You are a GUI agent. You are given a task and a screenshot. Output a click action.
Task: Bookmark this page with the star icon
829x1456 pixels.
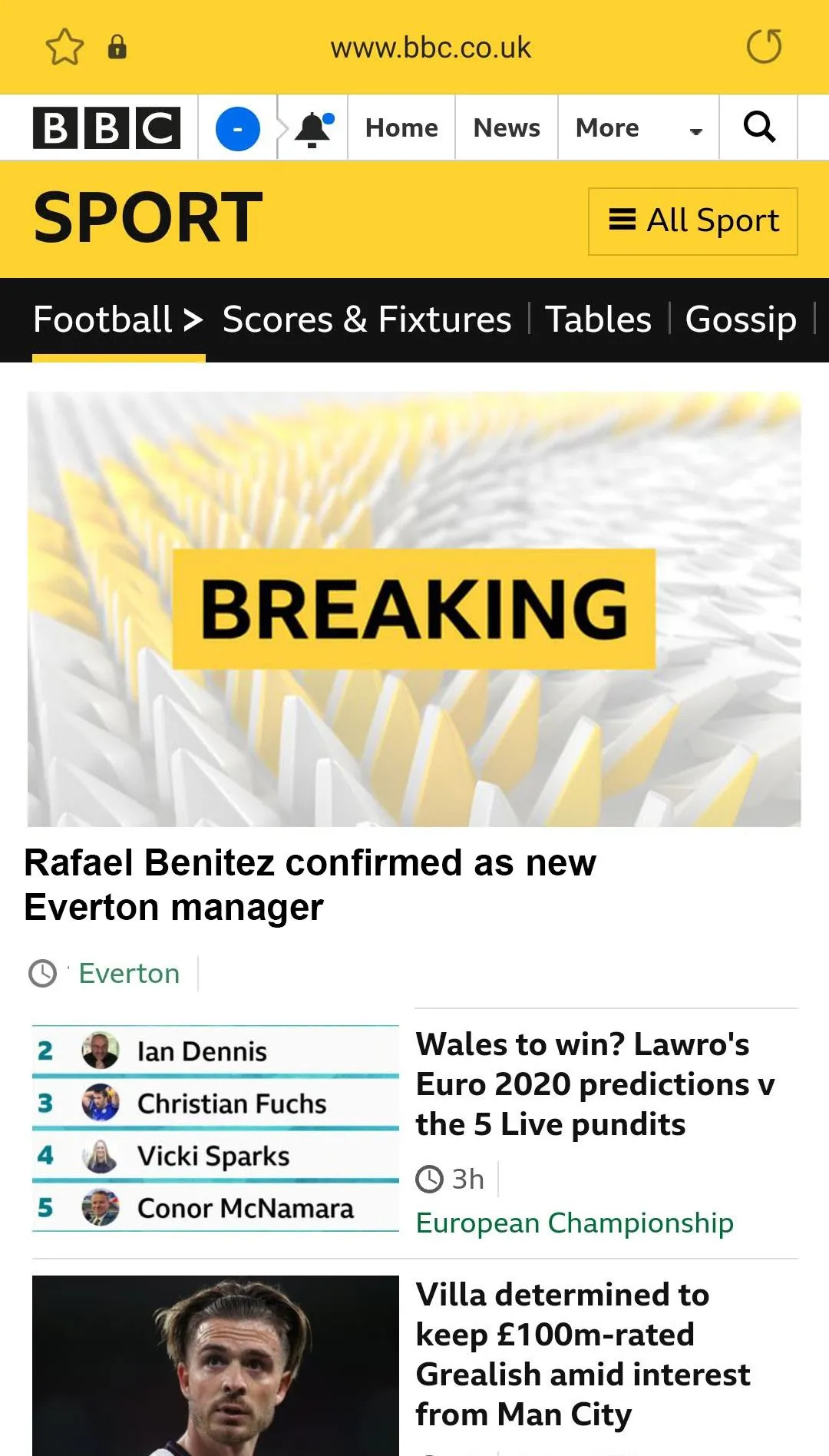64,47
